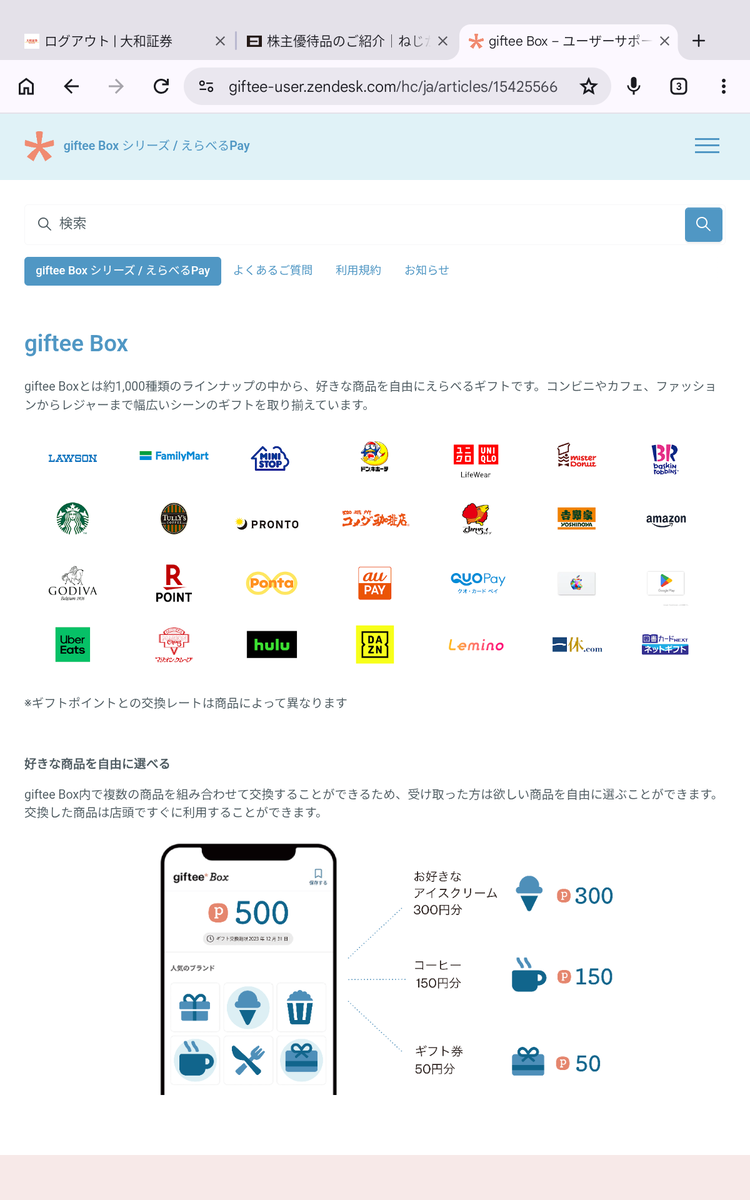Image resolution: width=750 pixels, height=1200 pixels.
Task: Tap the search field labeled 検索
Action: pyautogui.click(x=354, y=224)
